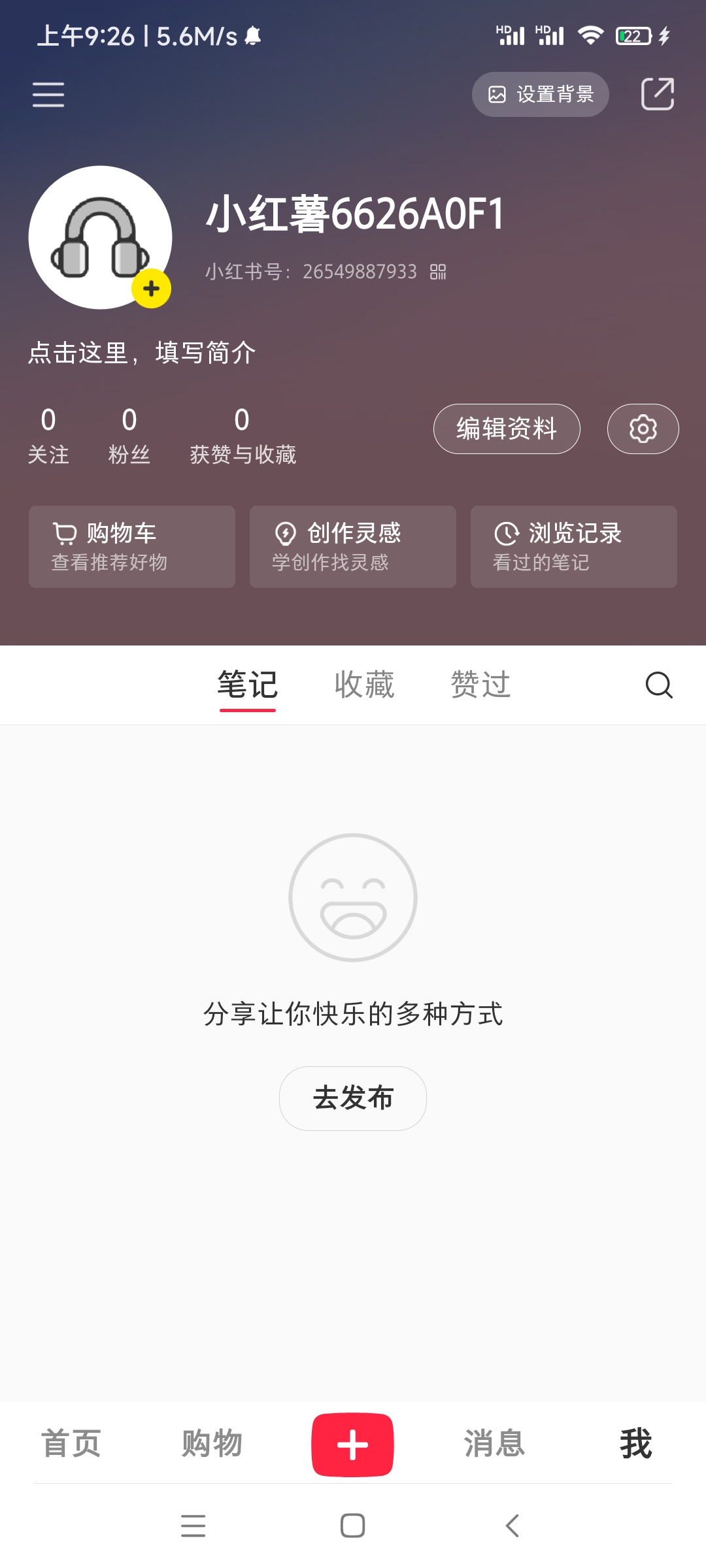Open the 消息 messages tab
The image size is (706, 1568).
coord(495,1444)
